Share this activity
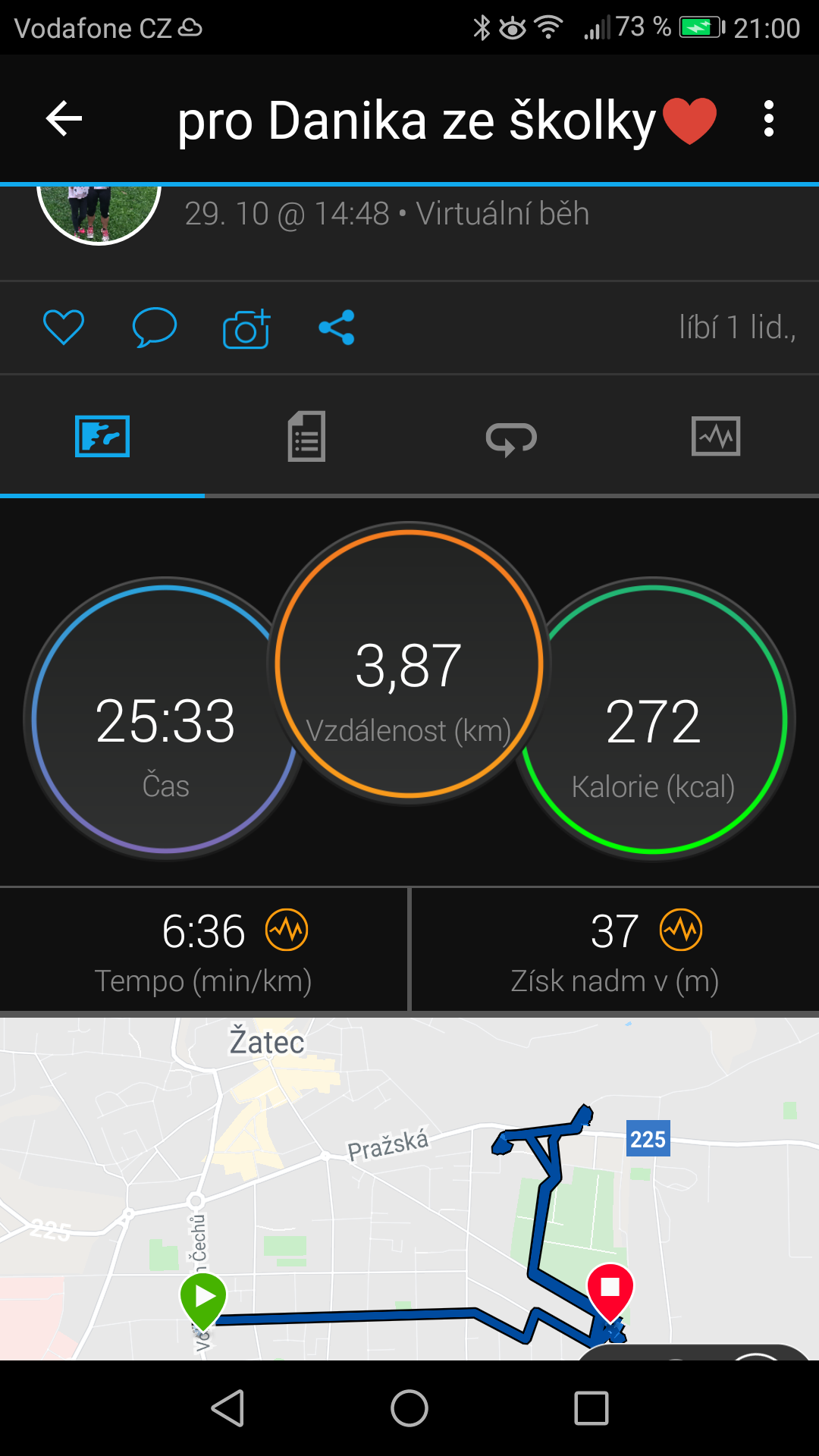This screenshot has width=819, height=1456. coord(337,328)
